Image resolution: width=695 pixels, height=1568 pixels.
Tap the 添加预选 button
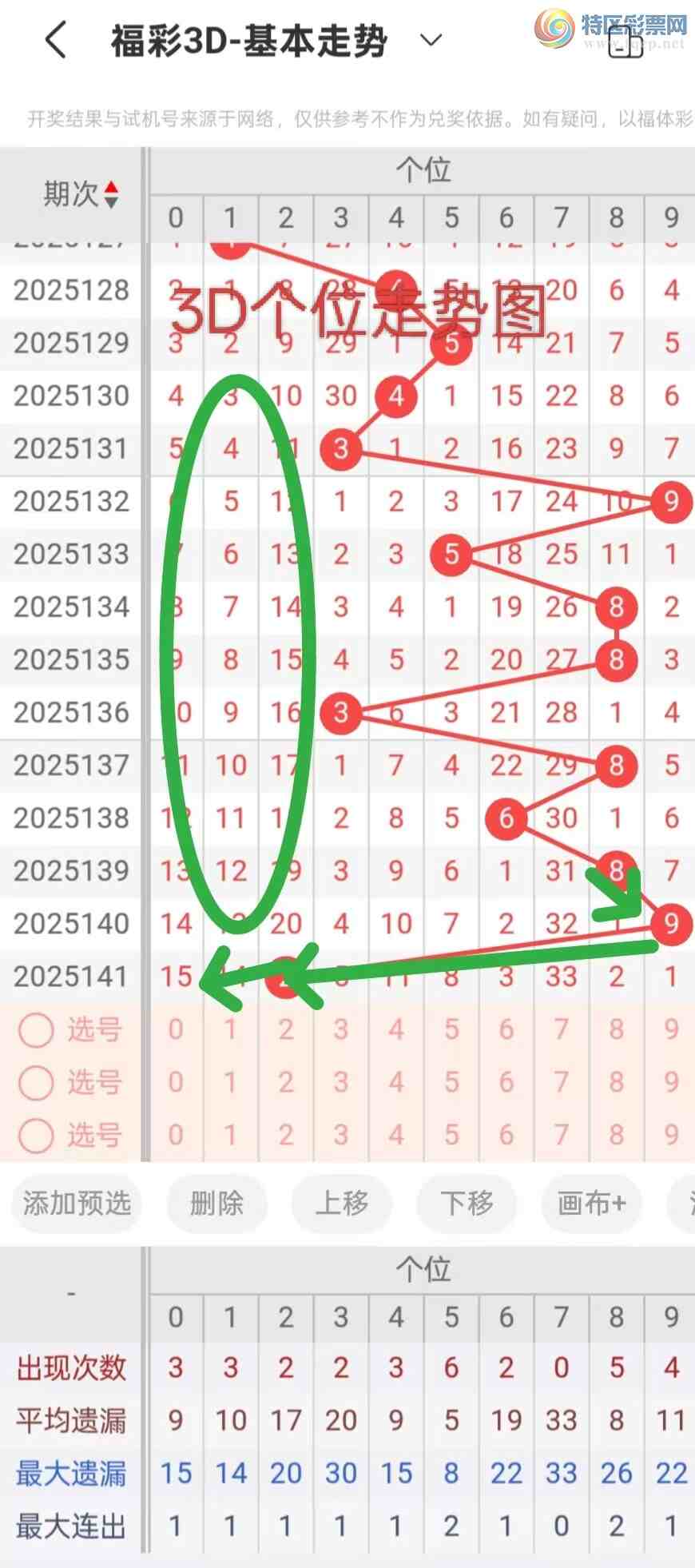coord(77,1203)
